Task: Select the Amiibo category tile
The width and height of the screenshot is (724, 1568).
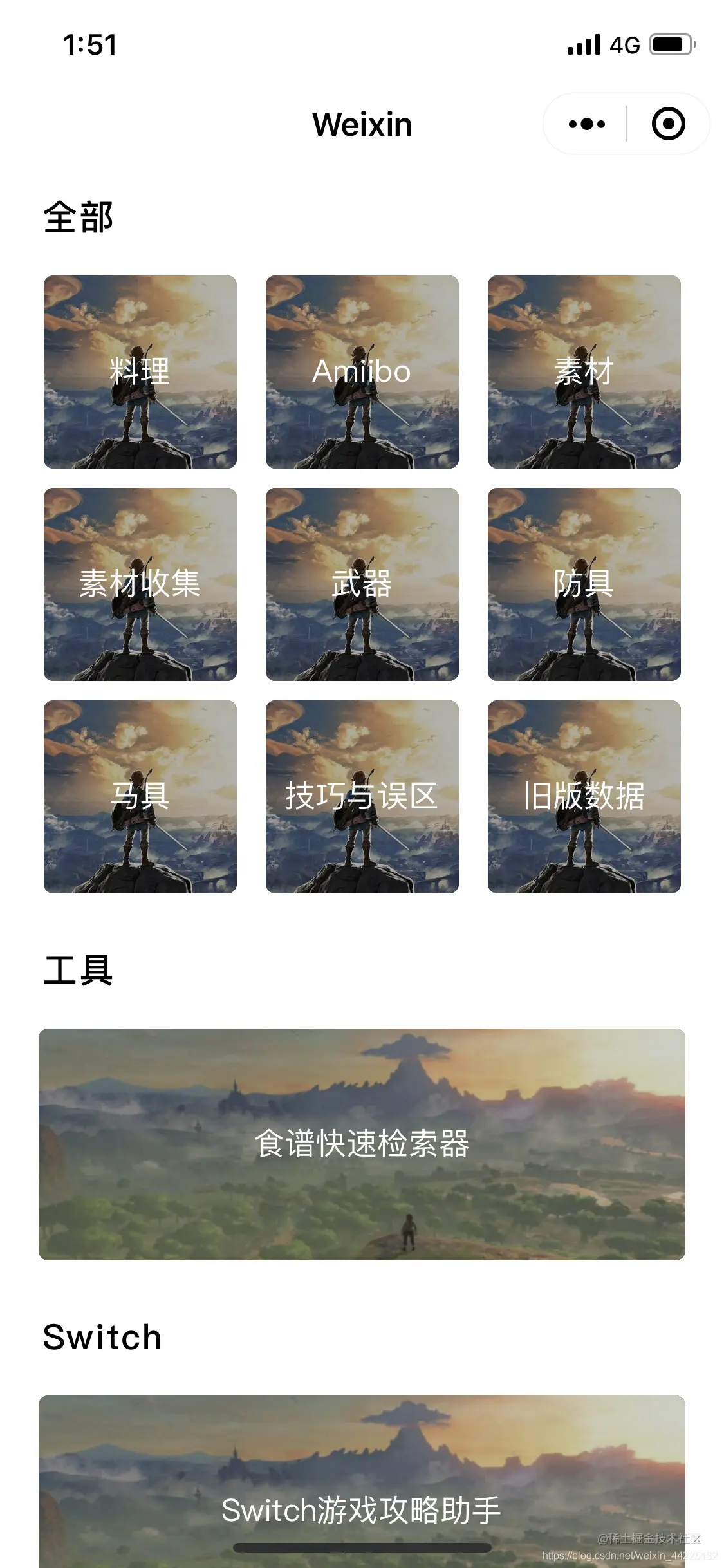Action: point(362,371)
